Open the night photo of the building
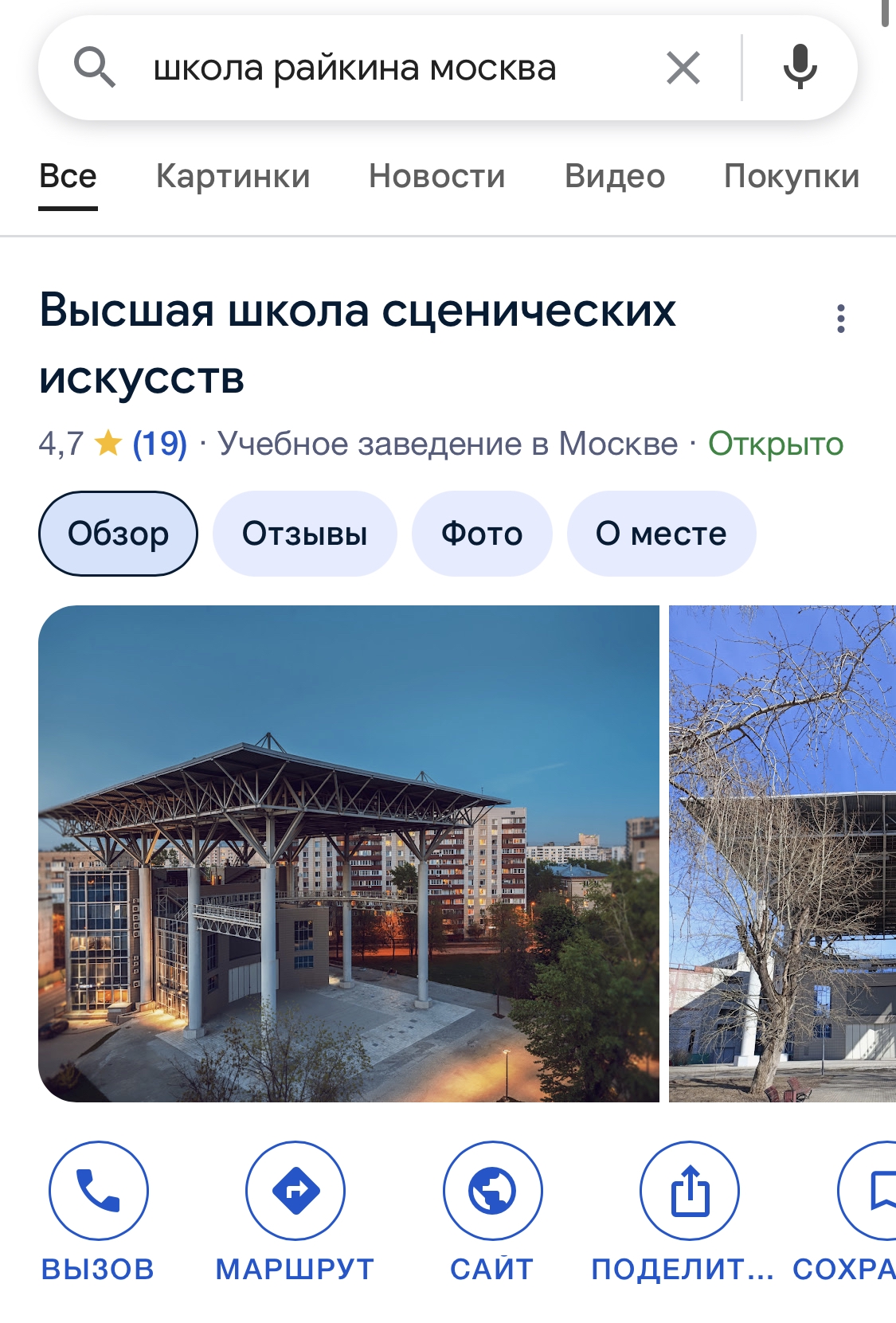 click(349, 854)
